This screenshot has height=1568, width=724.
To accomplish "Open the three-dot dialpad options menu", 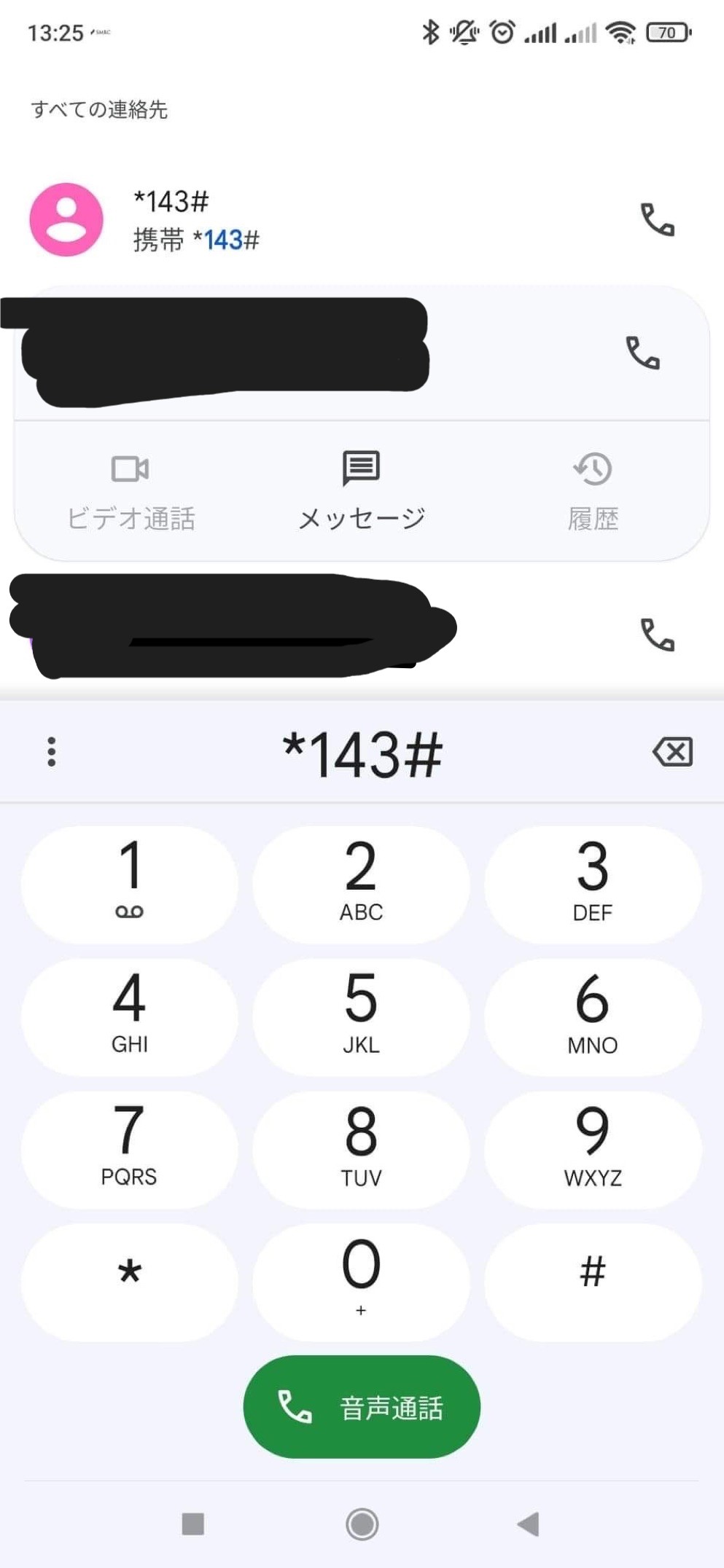I will (x=51, y=751).
